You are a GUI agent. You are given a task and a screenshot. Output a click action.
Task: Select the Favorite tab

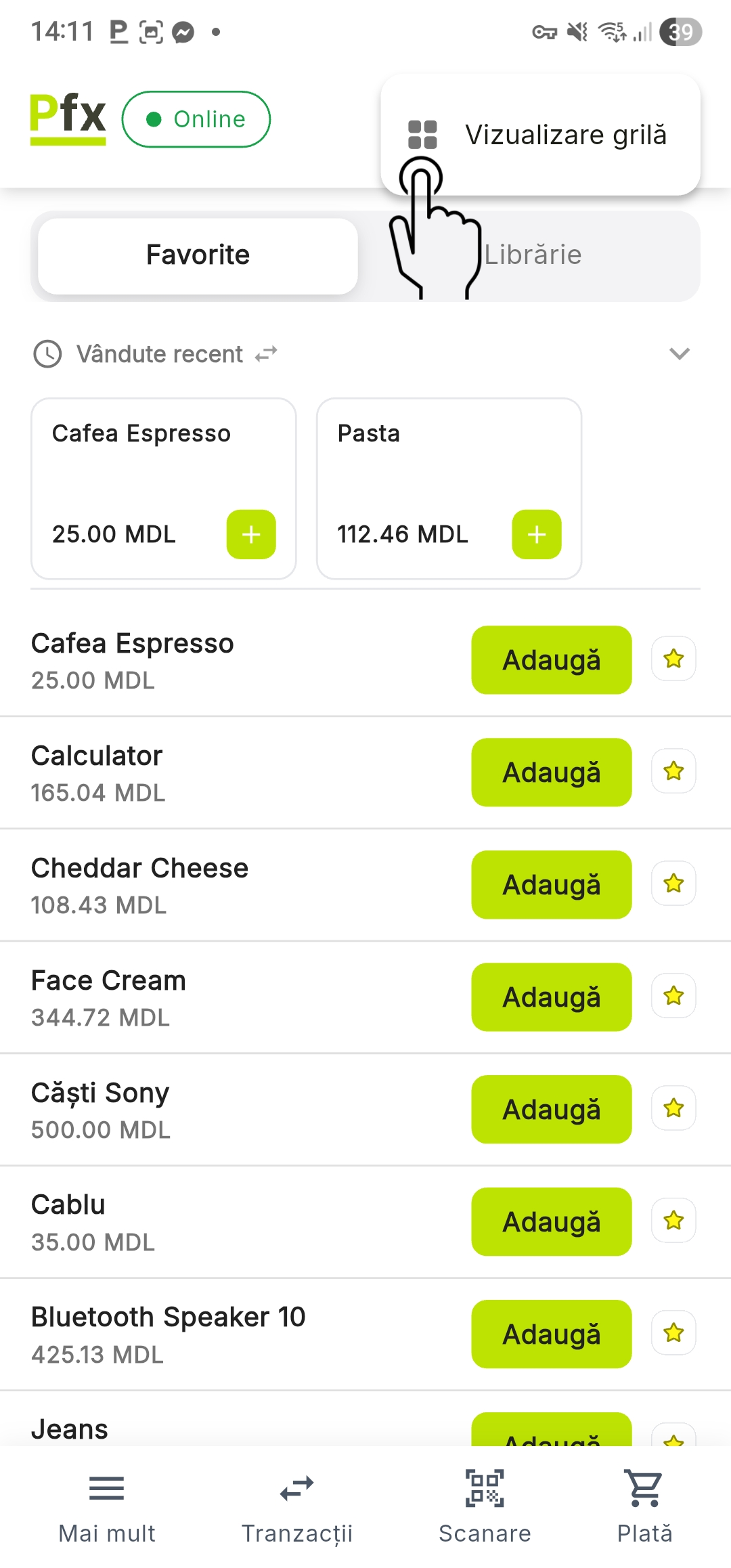[198, 255]
